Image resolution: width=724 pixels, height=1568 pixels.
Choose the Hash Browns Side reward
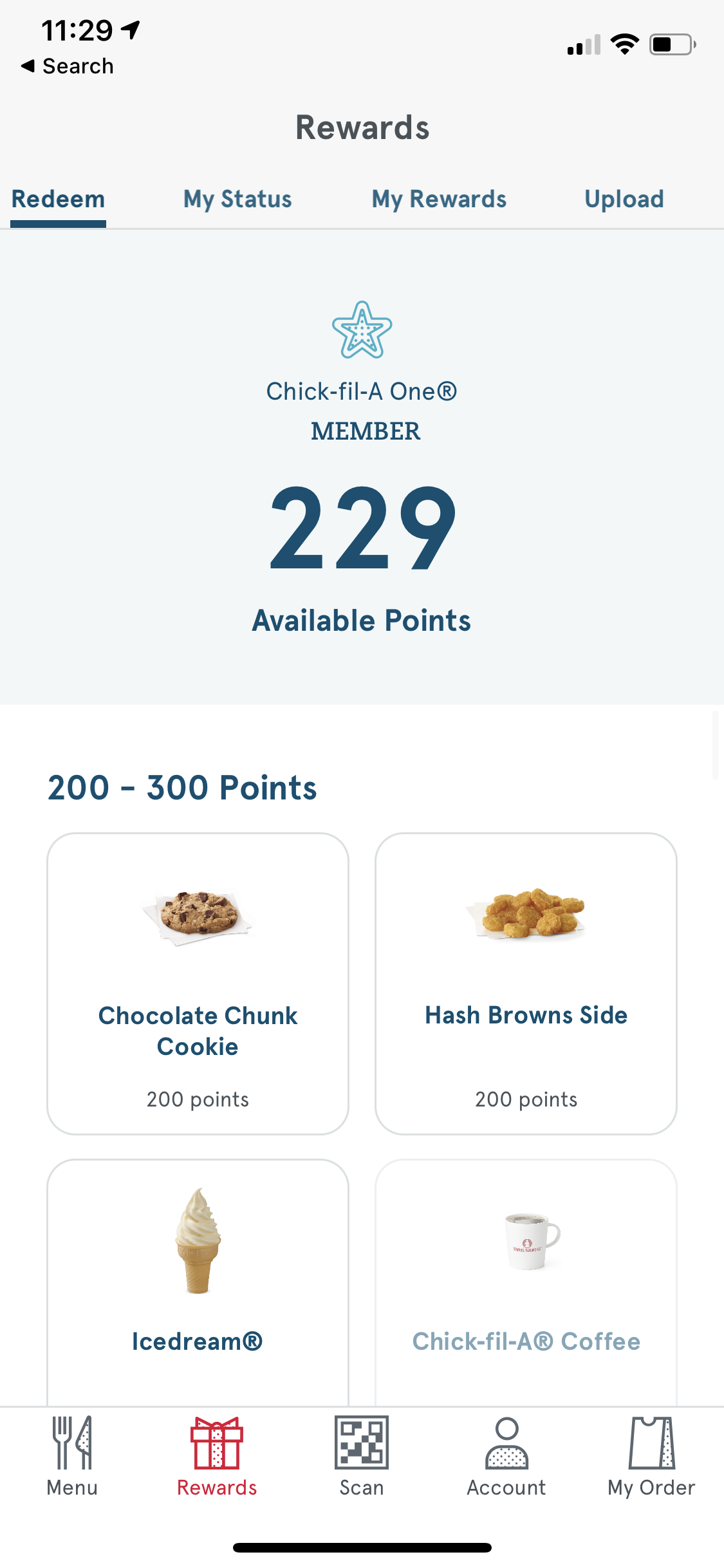click(x=526, y=983)
